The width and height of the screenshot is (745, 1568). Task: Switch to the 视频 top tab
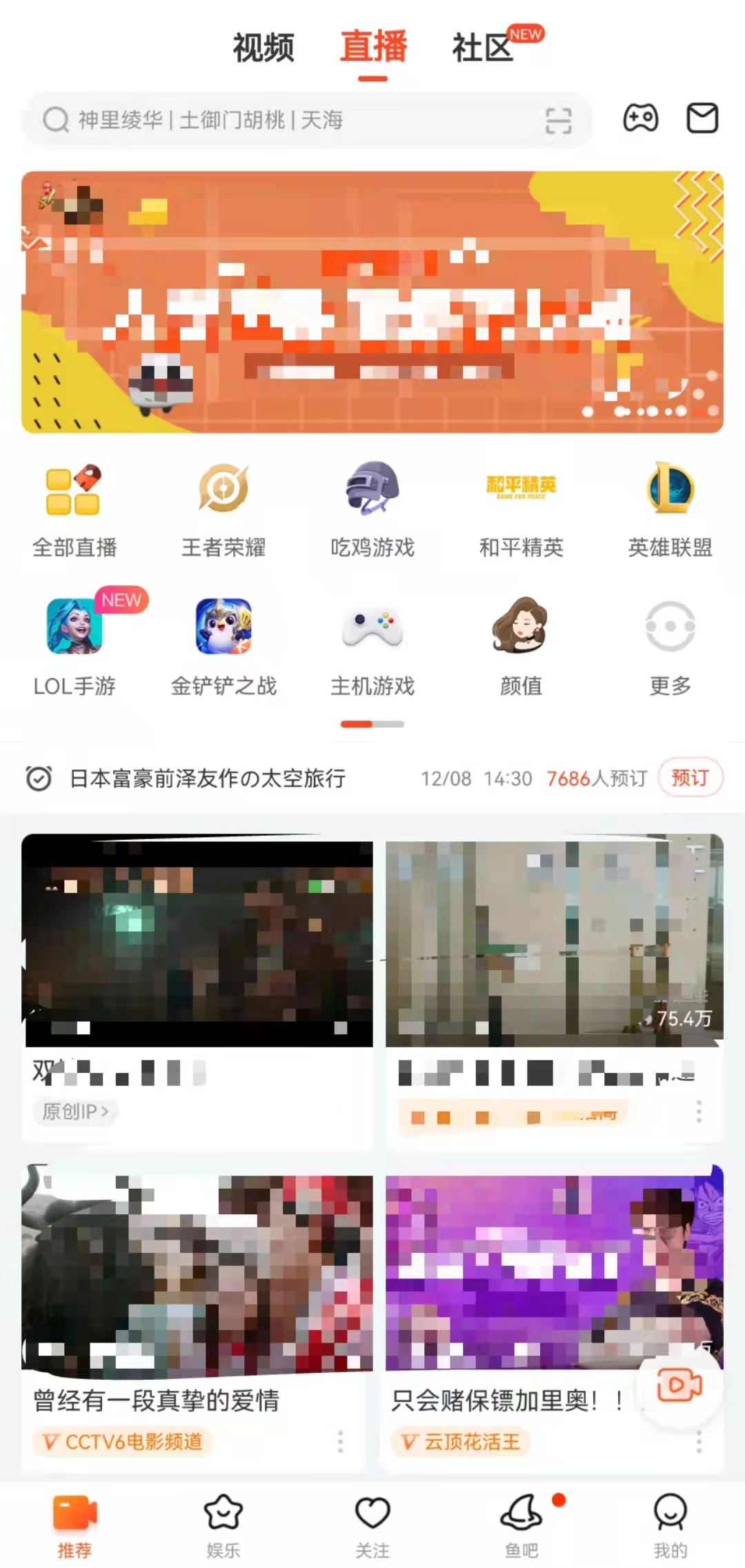point(264,48)
